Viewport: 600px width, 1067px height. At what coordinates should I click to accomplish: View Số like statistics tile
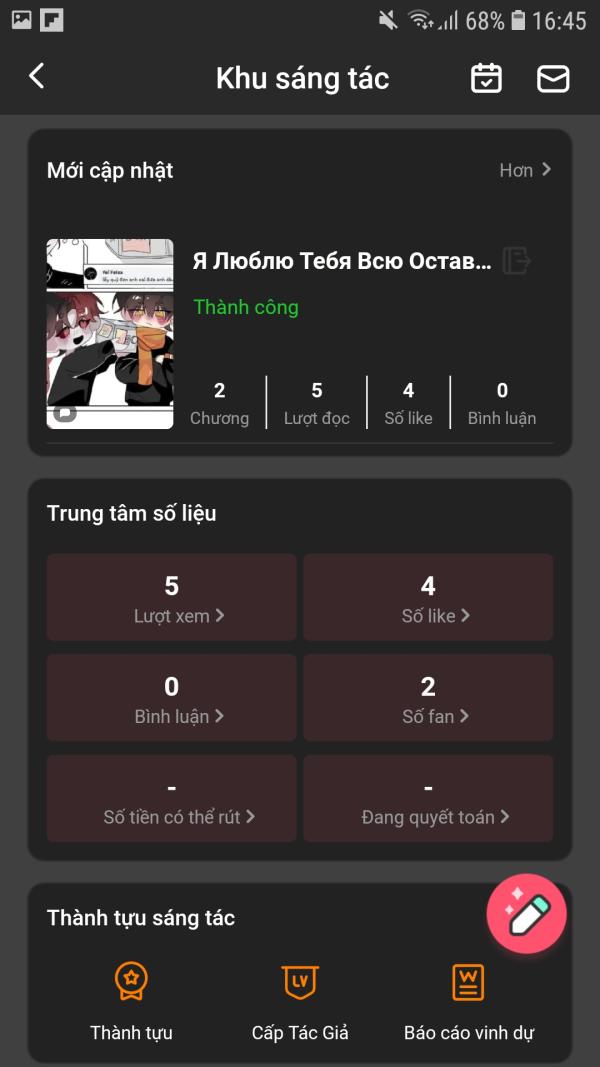click(428, 597)
